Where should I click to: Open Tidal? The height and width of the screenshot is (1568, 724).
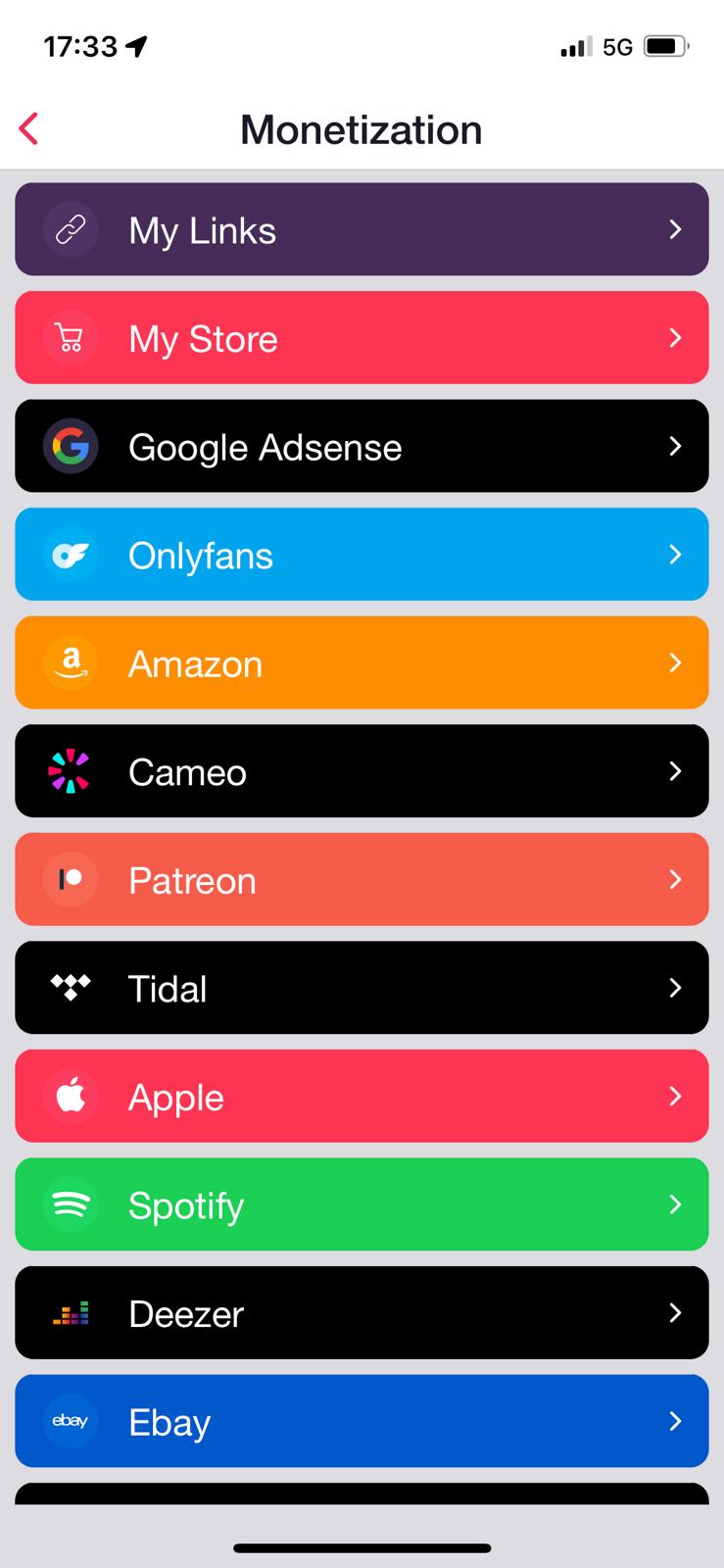click(x=362, y=988)
